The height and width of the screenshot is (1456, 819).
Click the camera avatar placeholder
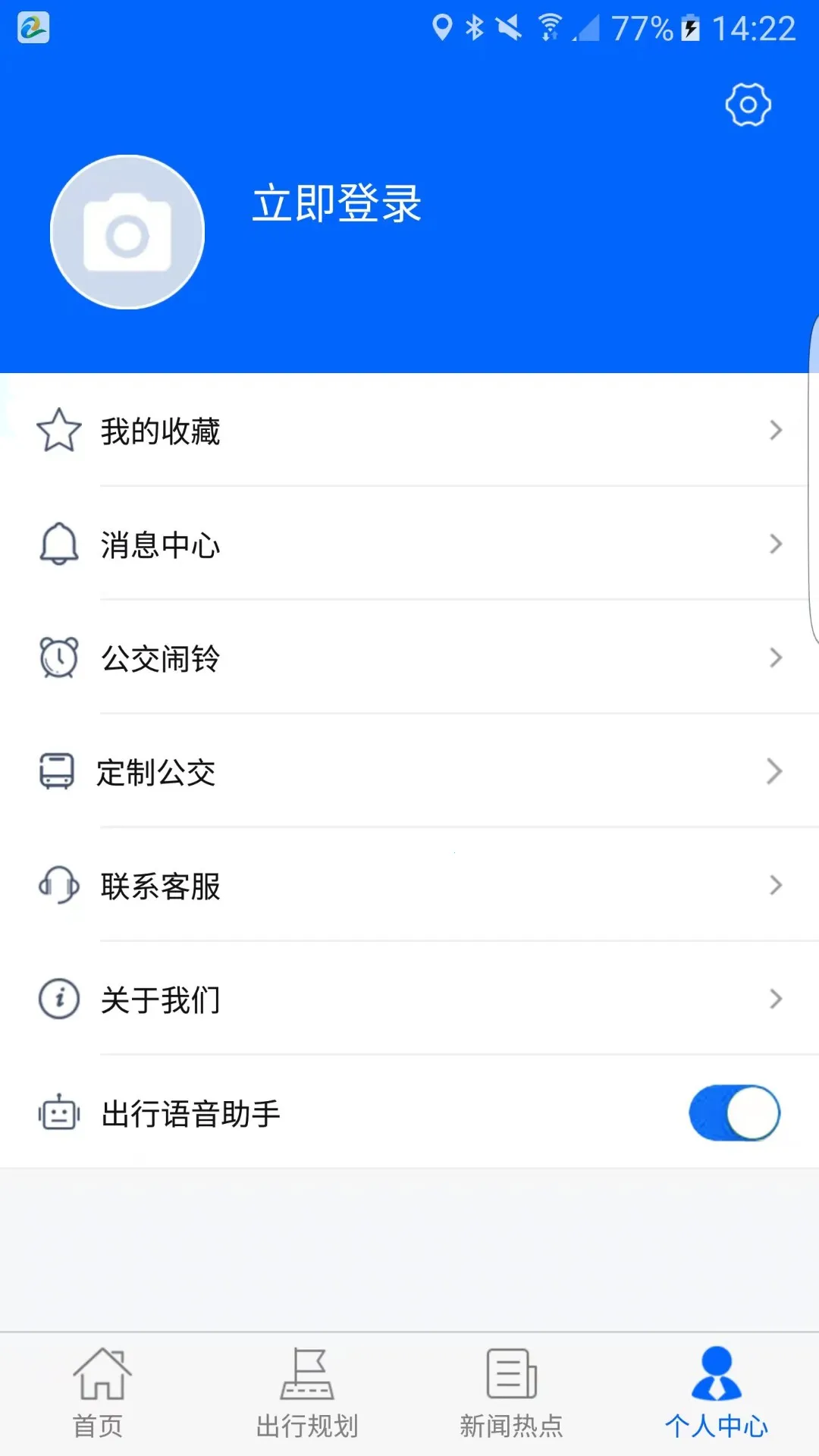[x=127, y=231]
